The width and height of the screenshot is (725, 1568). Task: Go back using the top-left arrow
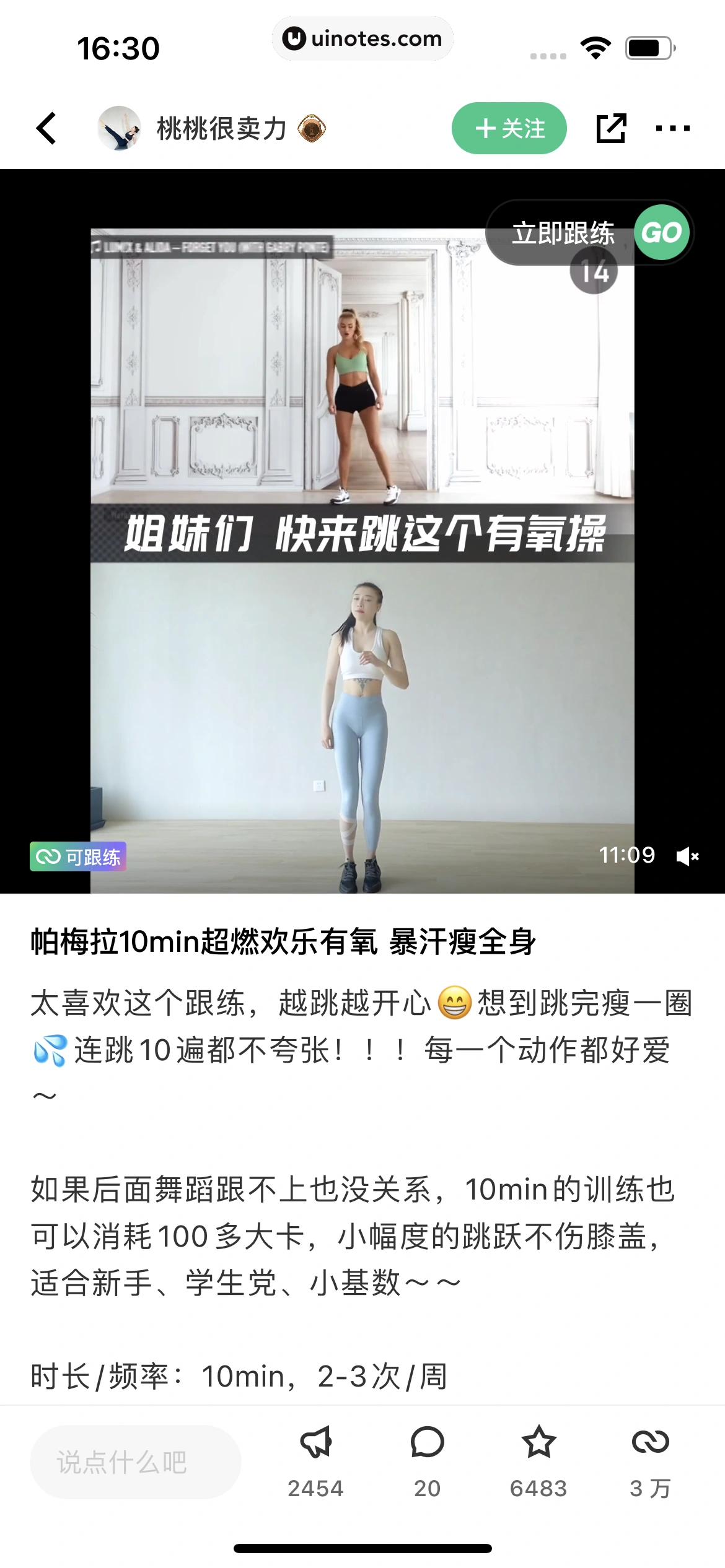pyautogui.click(x=46, y=128)
